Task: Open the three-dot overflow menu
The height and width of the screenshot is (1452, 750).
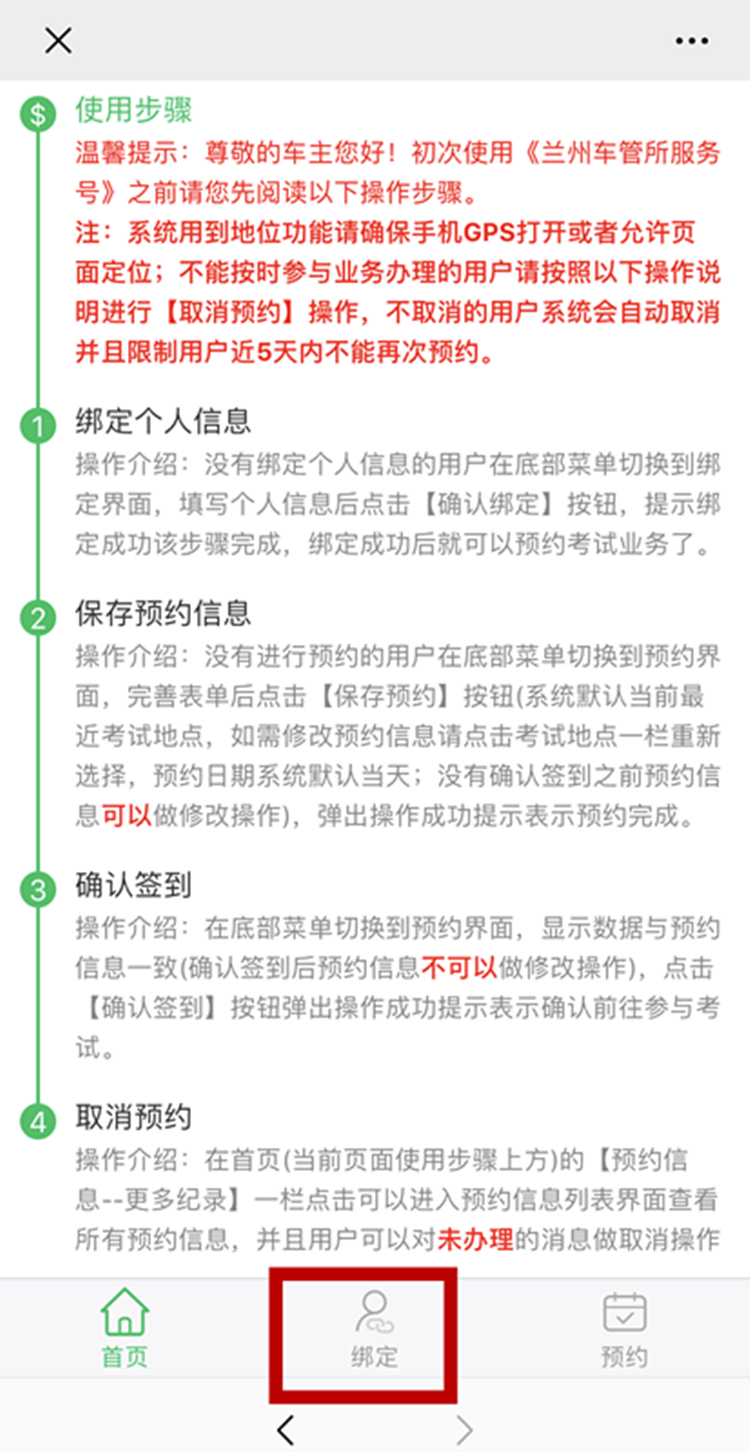Action: 691,41
